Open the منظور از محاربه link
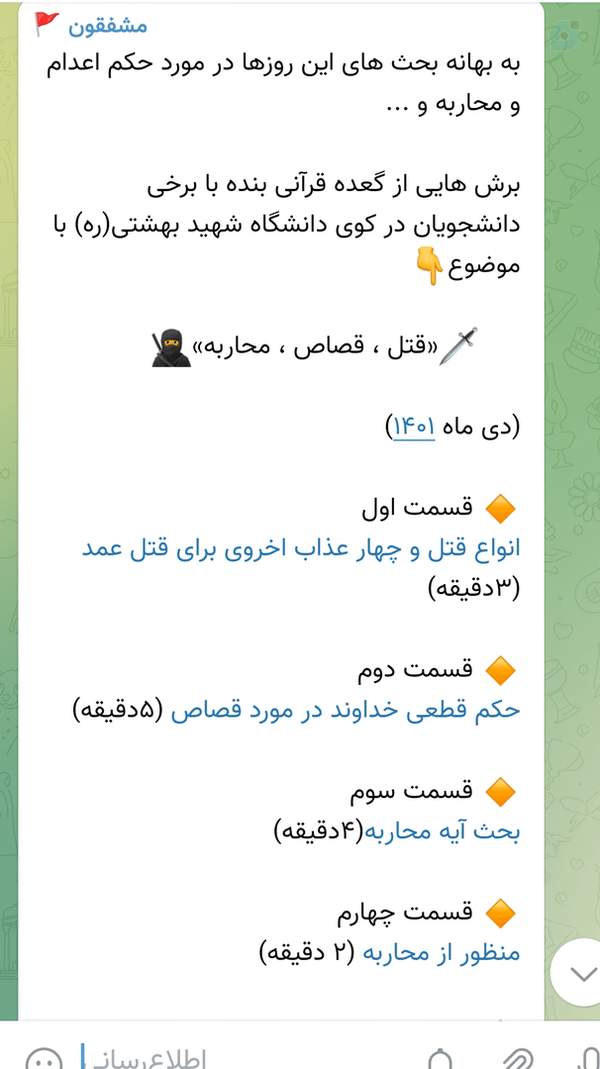This screenshot has height=1069, width=600. click(x=440, y=953)
